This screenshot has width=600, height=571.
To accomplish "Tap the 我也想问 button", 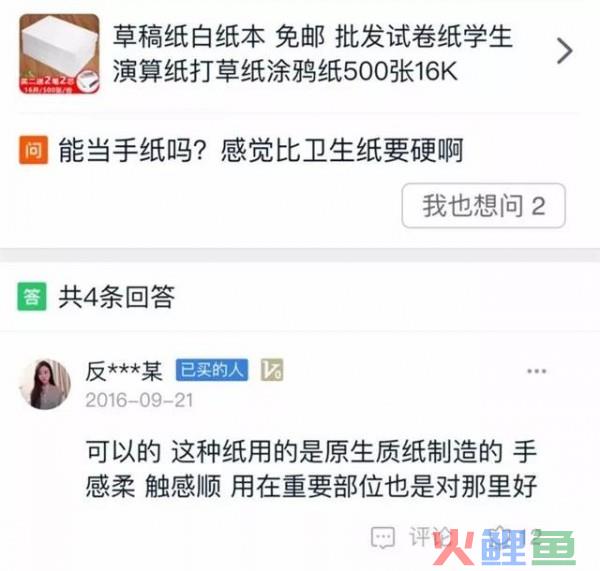I will click(x=483, y=206).
